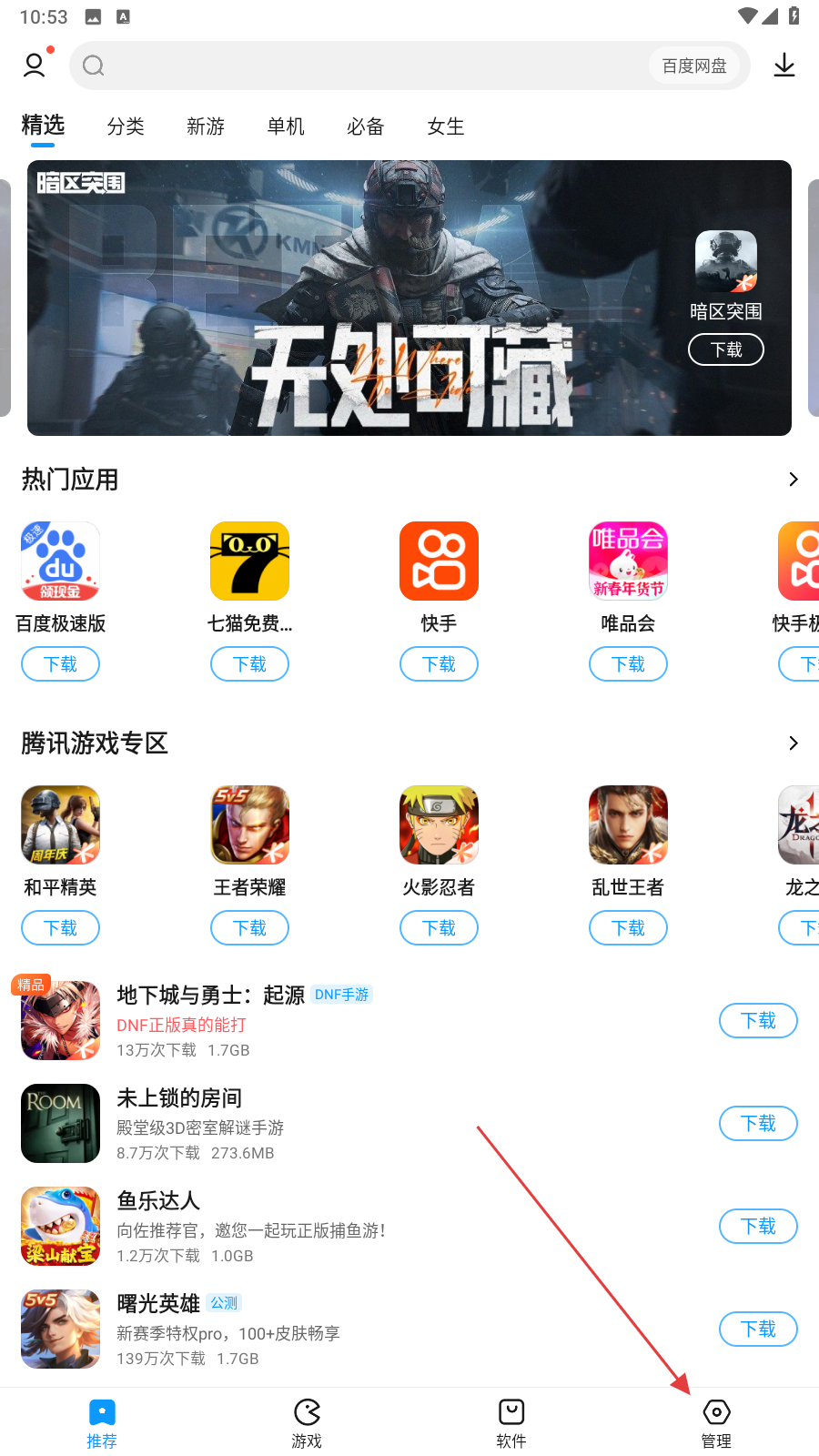
Task: Open the 管理 bottom tab
Action: [x=716, y=1422]
